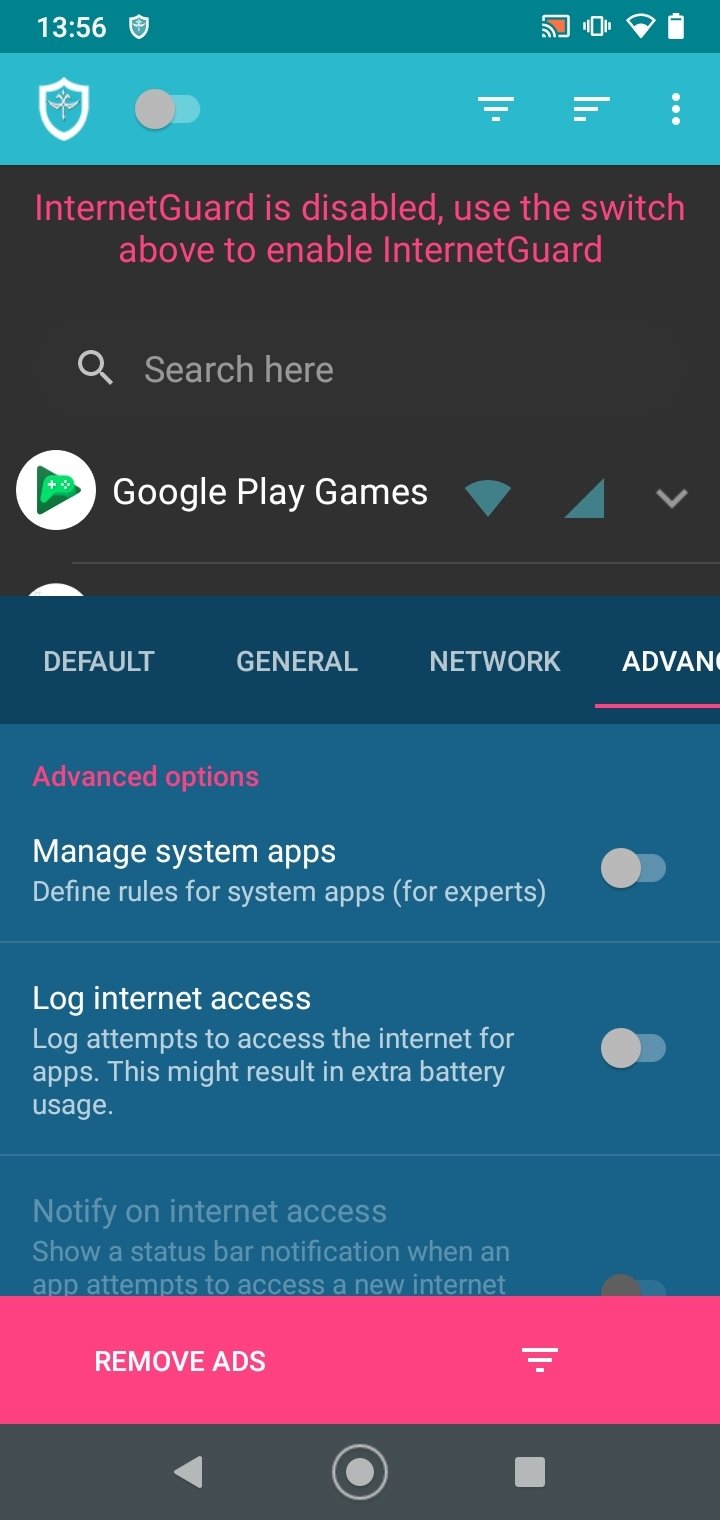Open the sort options icon

point(591,109)
